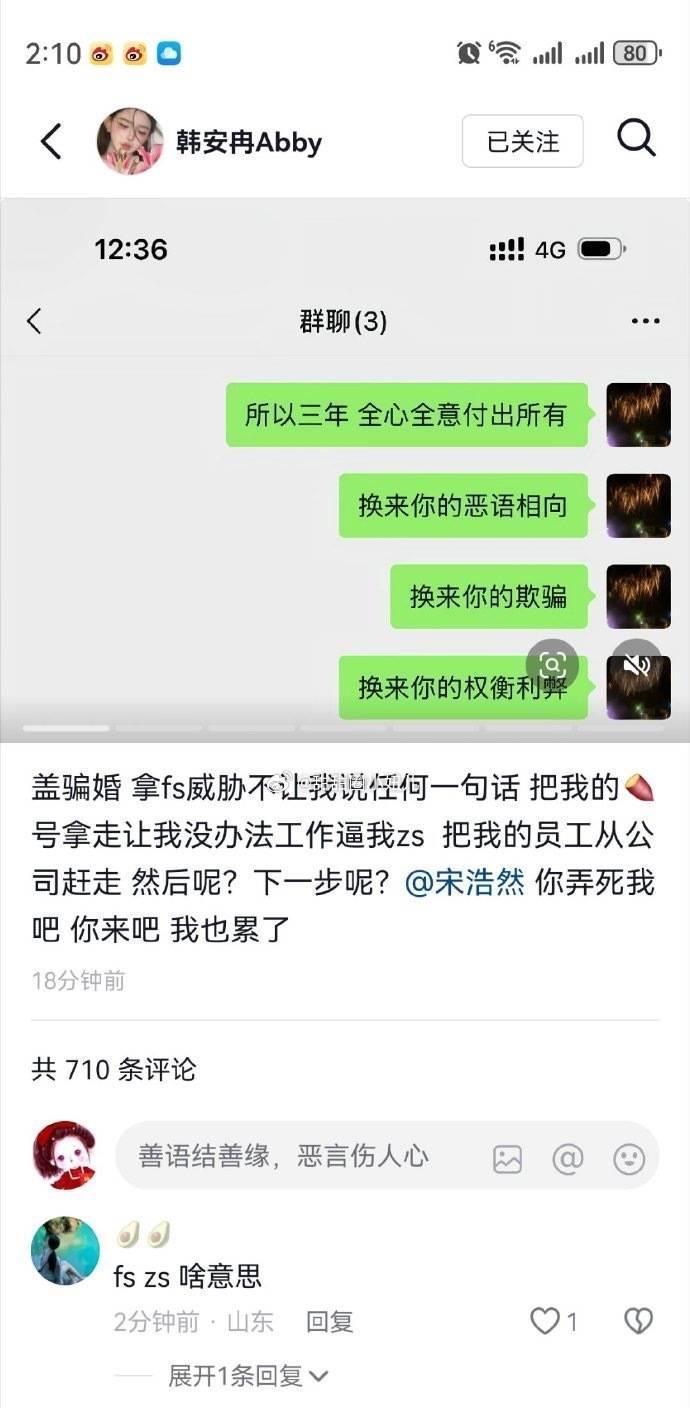This screenshot has width=690, height=1408.
Task: Go back using the top-left arrow
Action: (x=50, y=142)
